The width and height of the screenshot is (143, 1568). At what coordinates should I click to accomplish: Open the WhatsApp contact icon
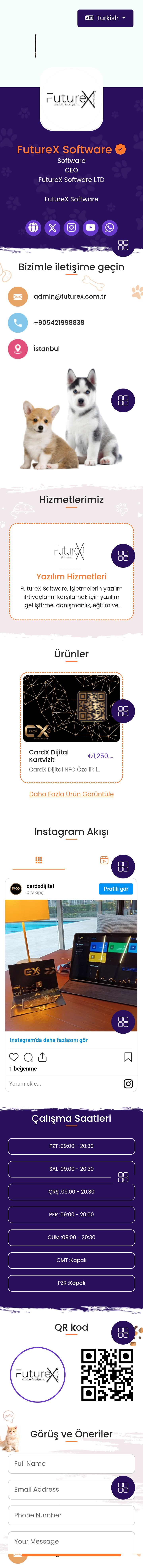109,228
